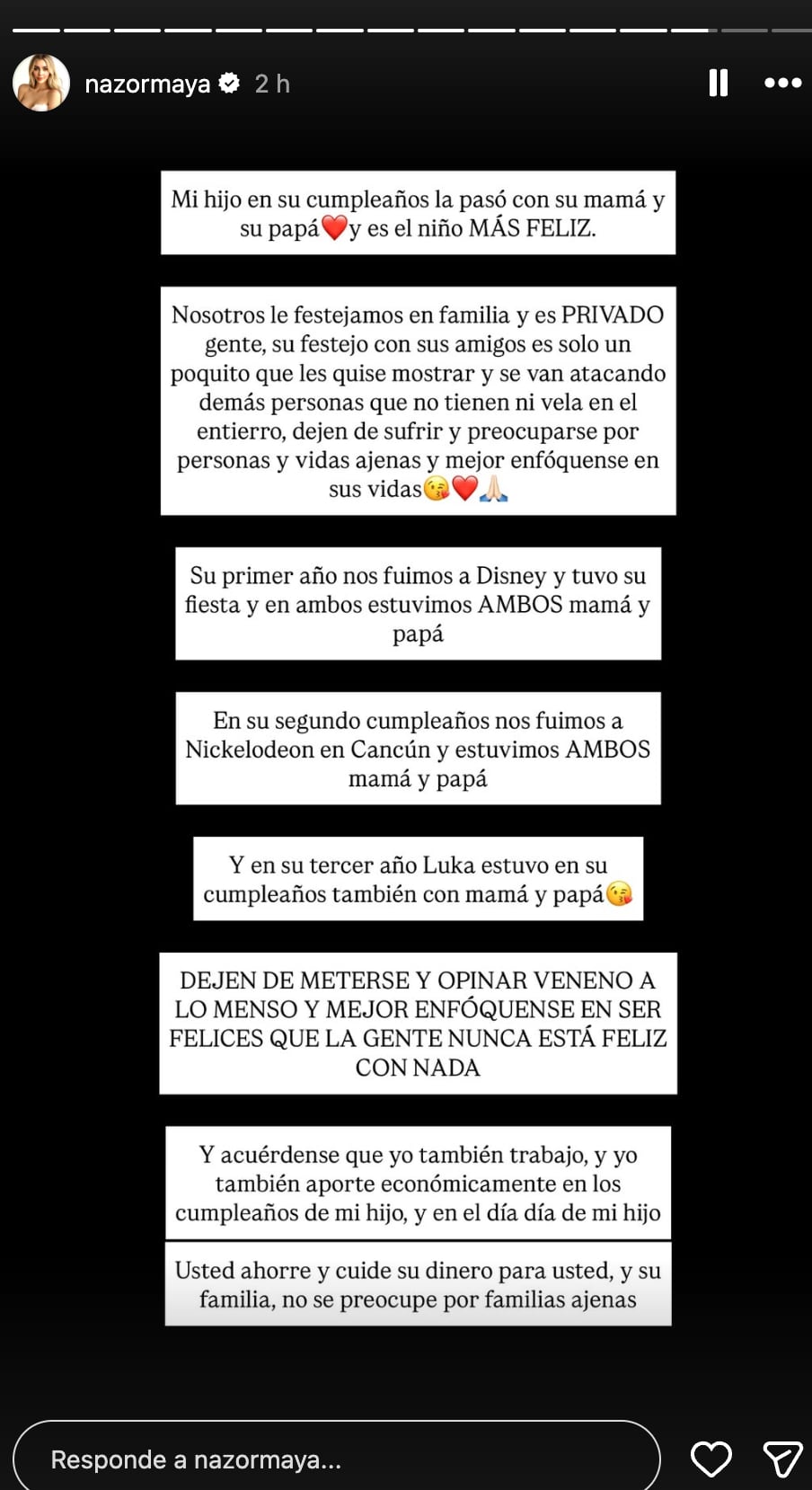Like this story with the heart
This screenshot has height=1490, width=812.
[x=710, y=1459]
